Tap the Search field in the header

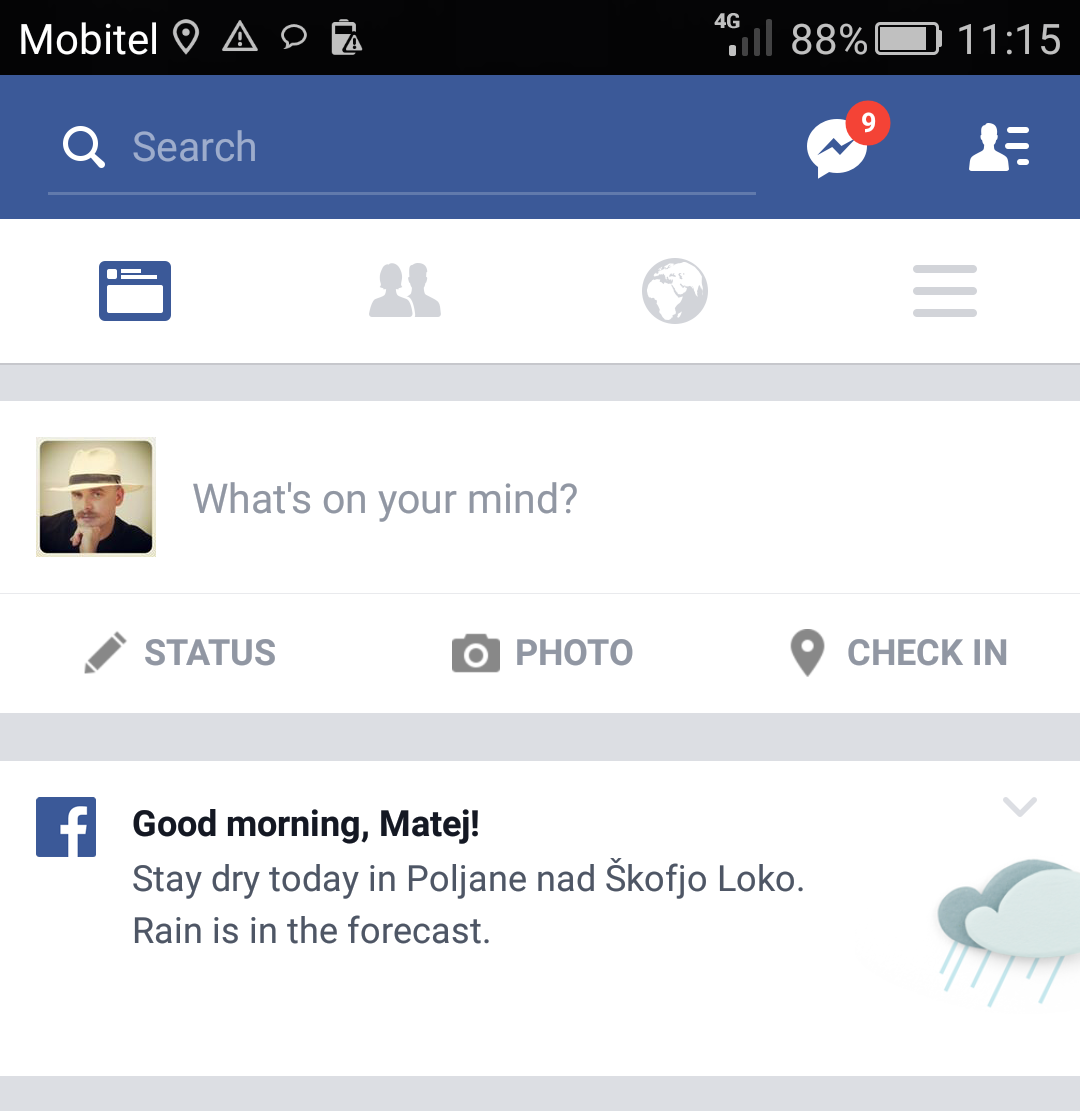point(400,148)
